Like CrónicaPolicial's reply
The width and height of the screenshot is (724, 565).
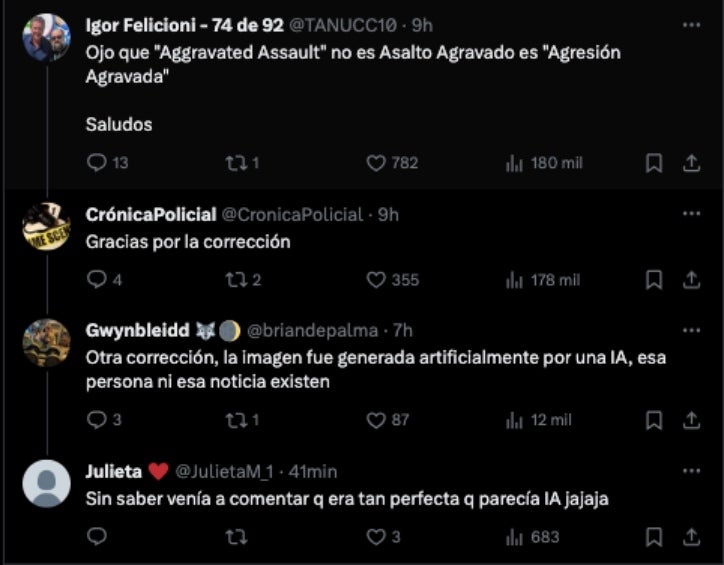(376, 280)
